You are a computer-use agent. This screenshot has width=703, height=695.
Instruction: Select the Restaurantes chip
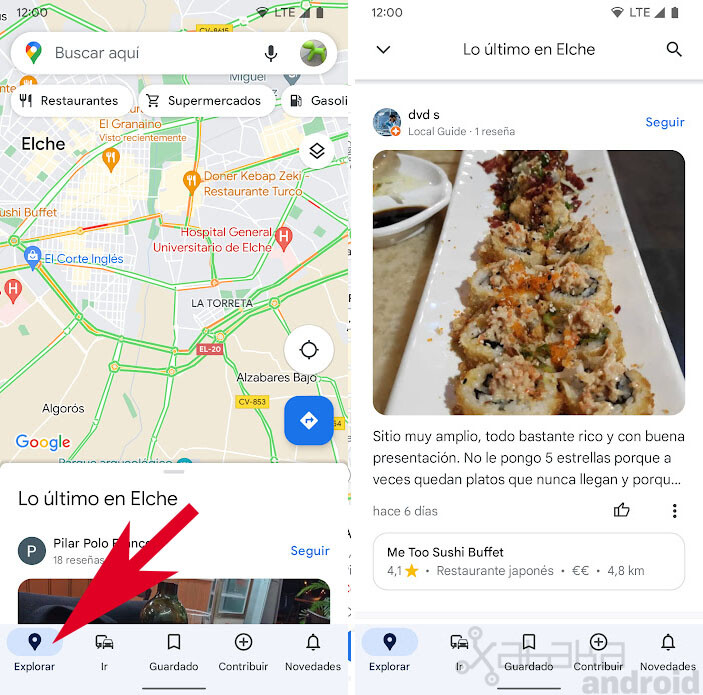point(70,100)
